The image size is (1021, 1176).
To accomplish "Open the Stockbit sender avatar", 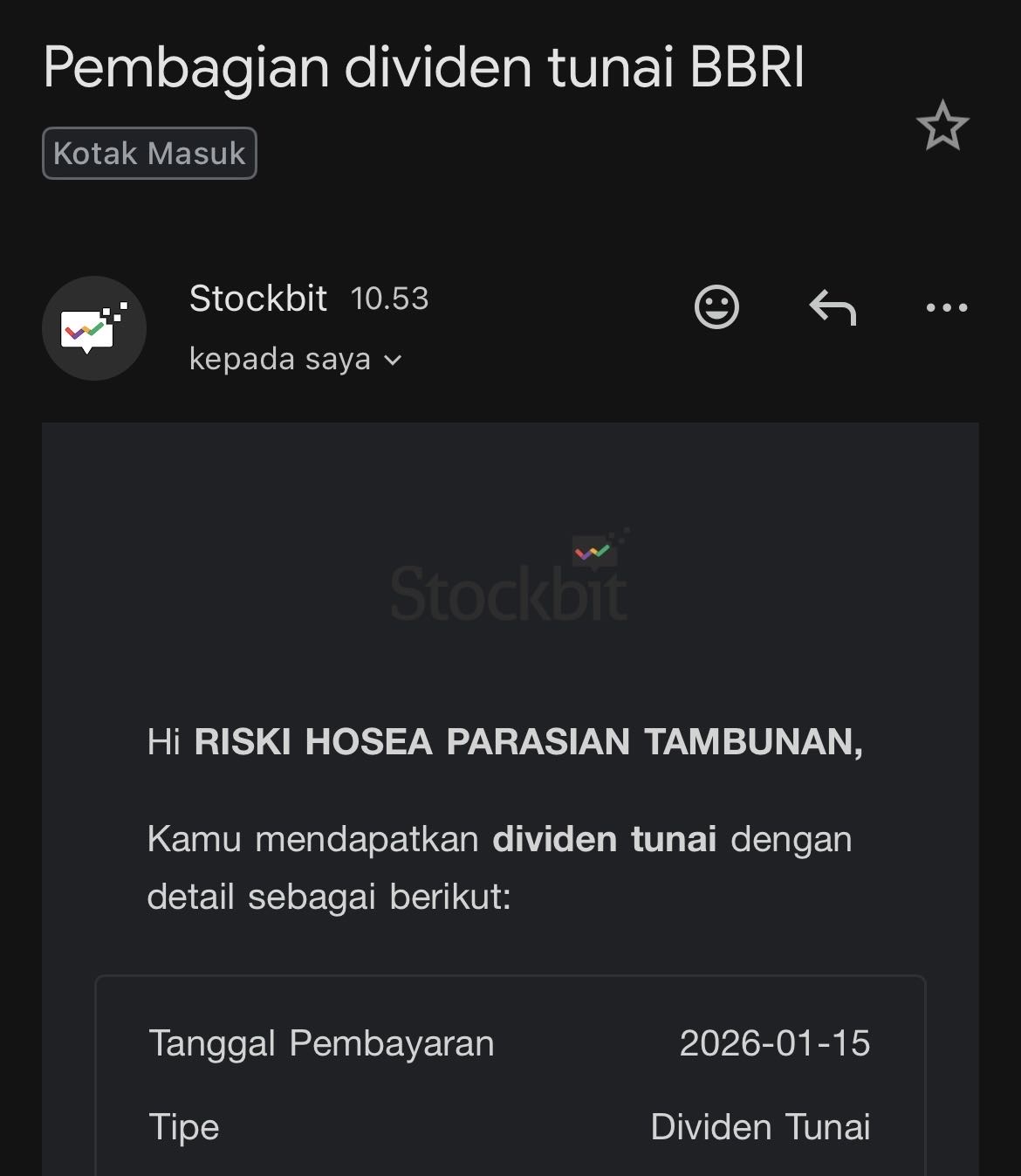I will 94,328.
